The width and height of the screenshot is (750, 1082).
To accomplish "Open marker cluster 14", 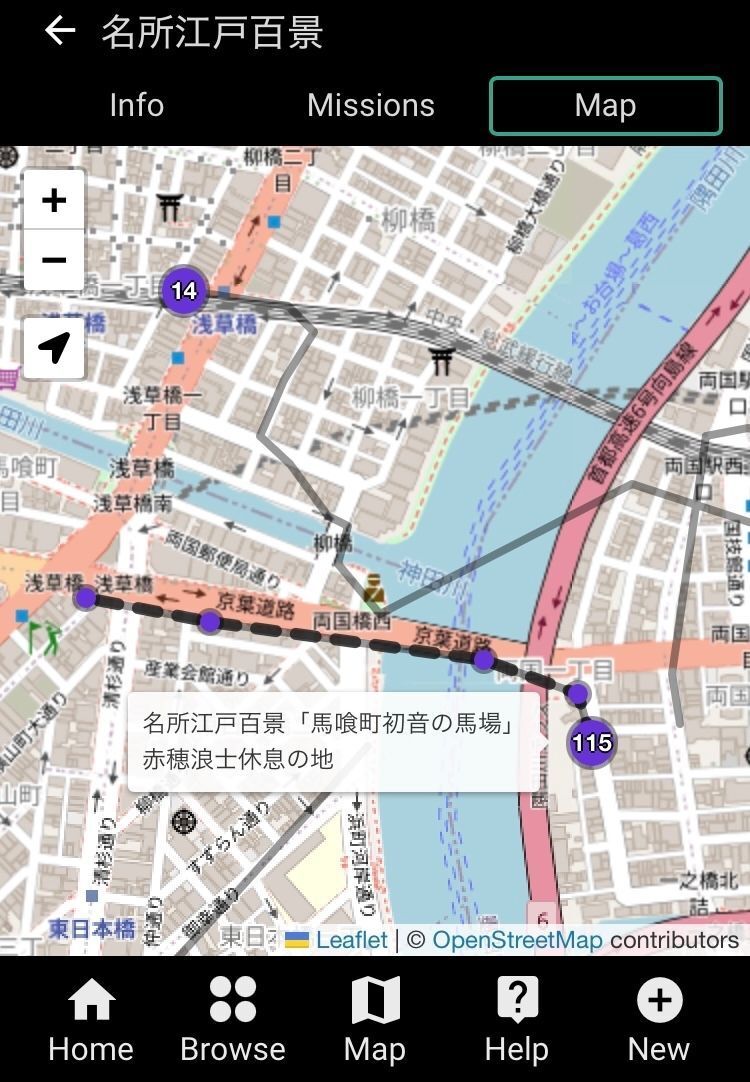I will [x=184, y=291].
